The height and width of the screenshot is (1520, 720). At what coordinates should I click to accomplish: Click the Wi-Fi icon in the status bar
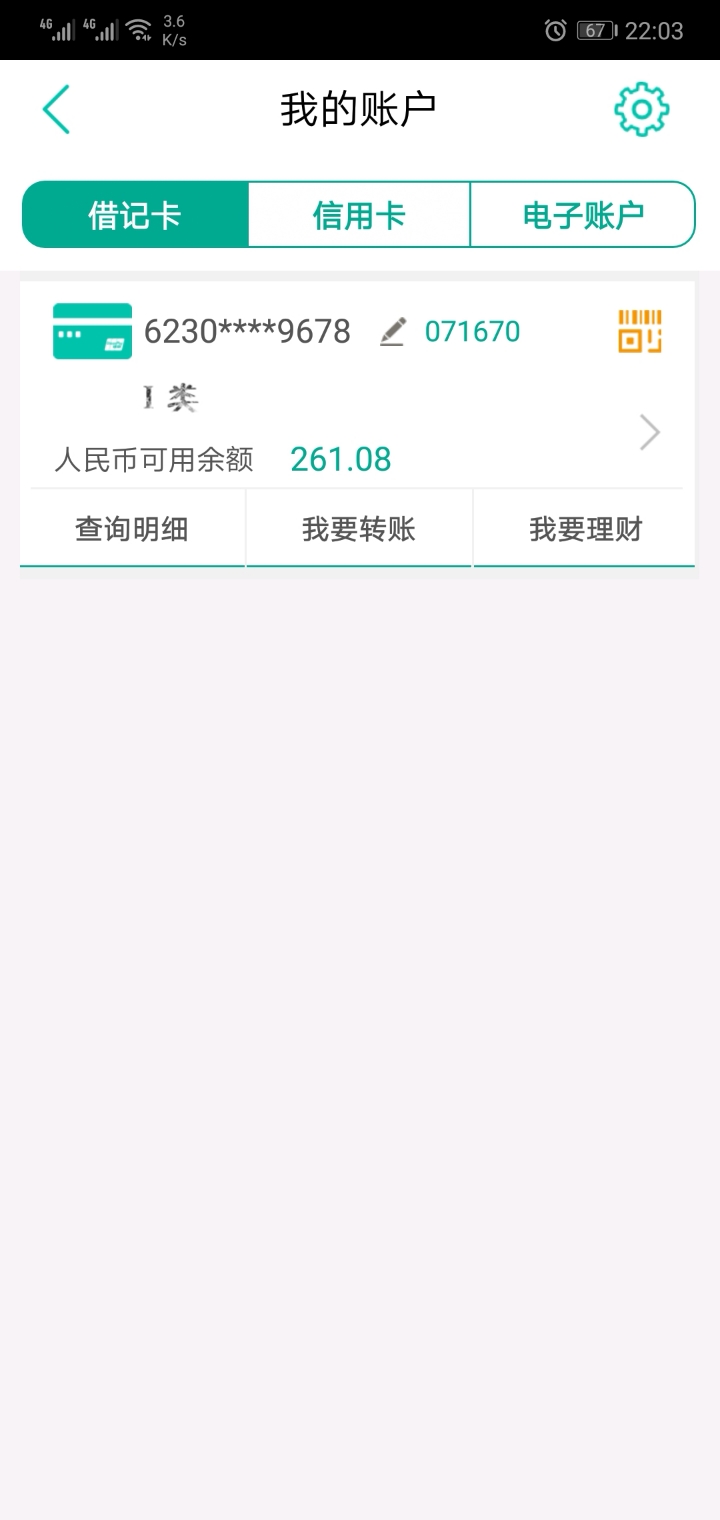tap(139, 29)
